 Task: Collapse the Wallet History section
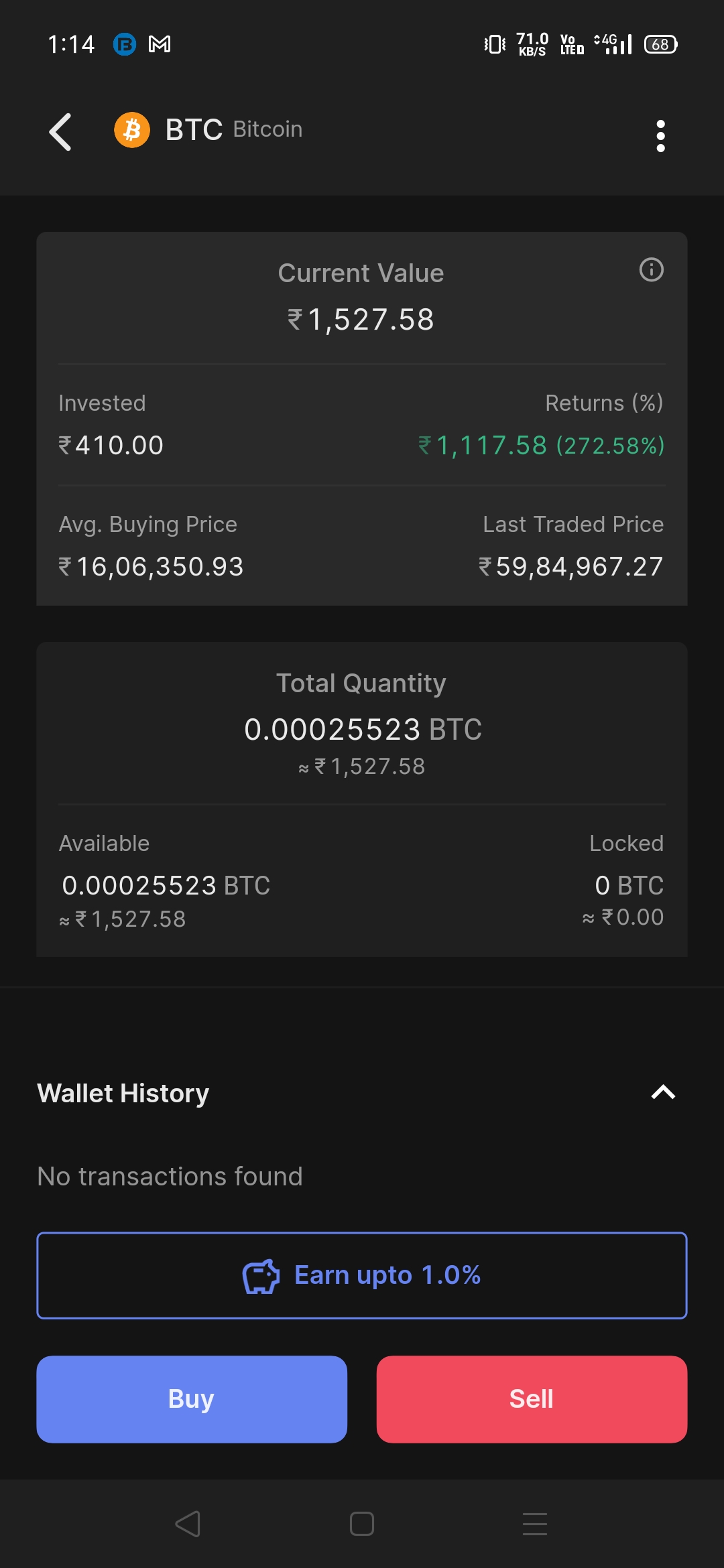663,1092
